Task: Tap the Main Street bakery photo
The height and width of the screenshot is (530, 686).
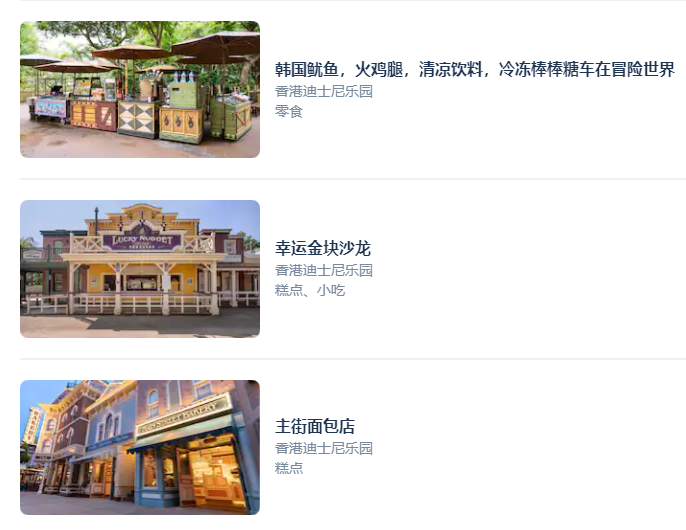Action: click(140, 447)
